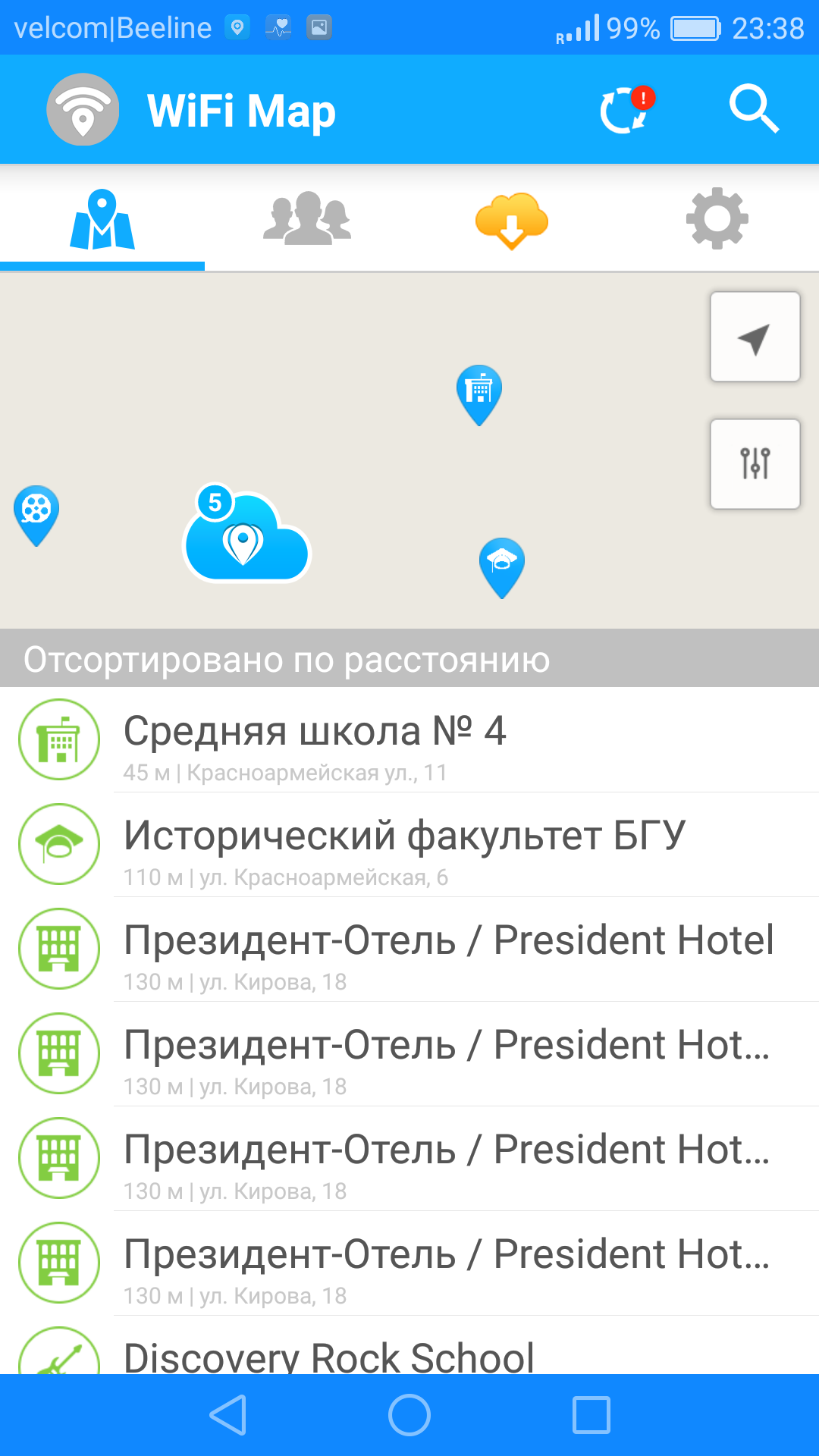Switch to the community people tab

pos(307,218)
